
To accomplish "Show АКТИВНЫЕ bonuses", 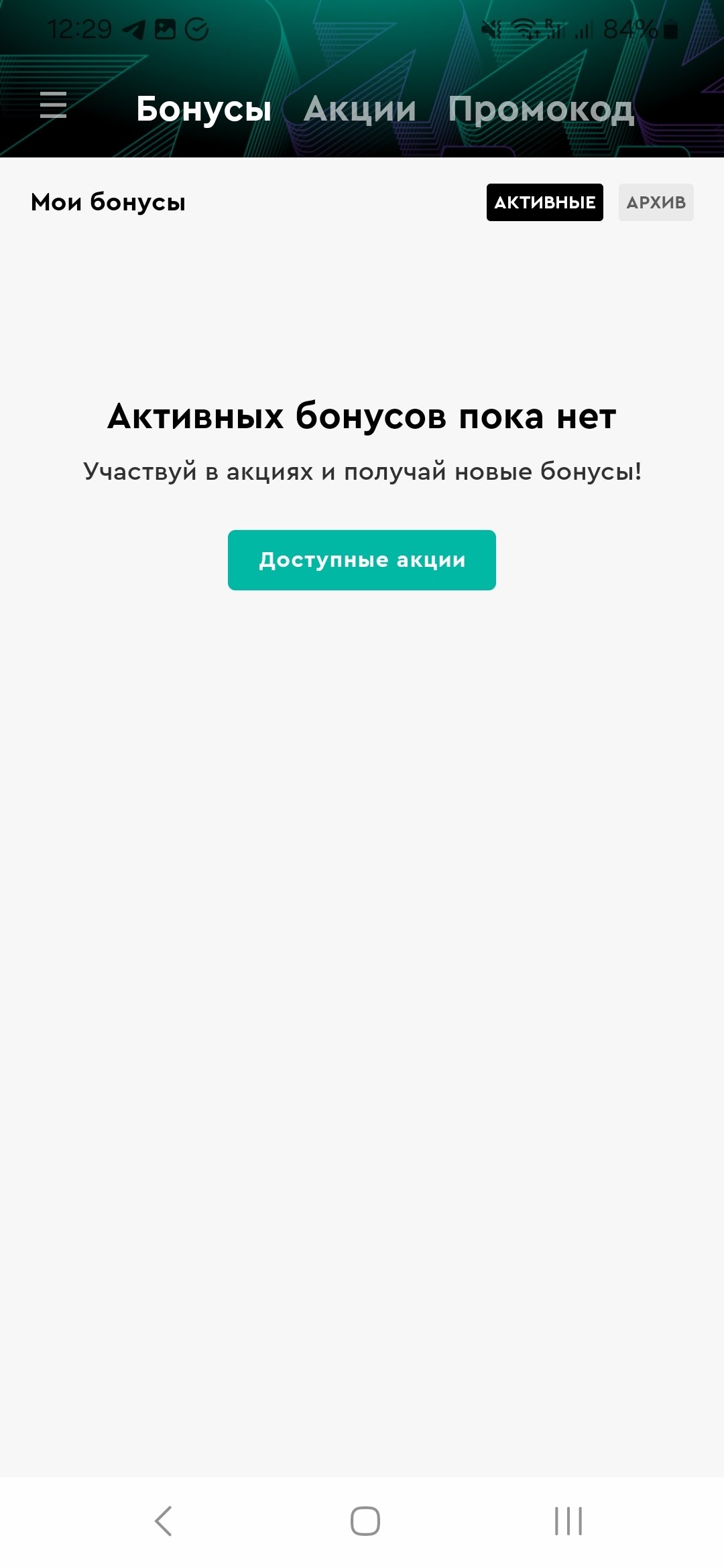I will [544, 202].
